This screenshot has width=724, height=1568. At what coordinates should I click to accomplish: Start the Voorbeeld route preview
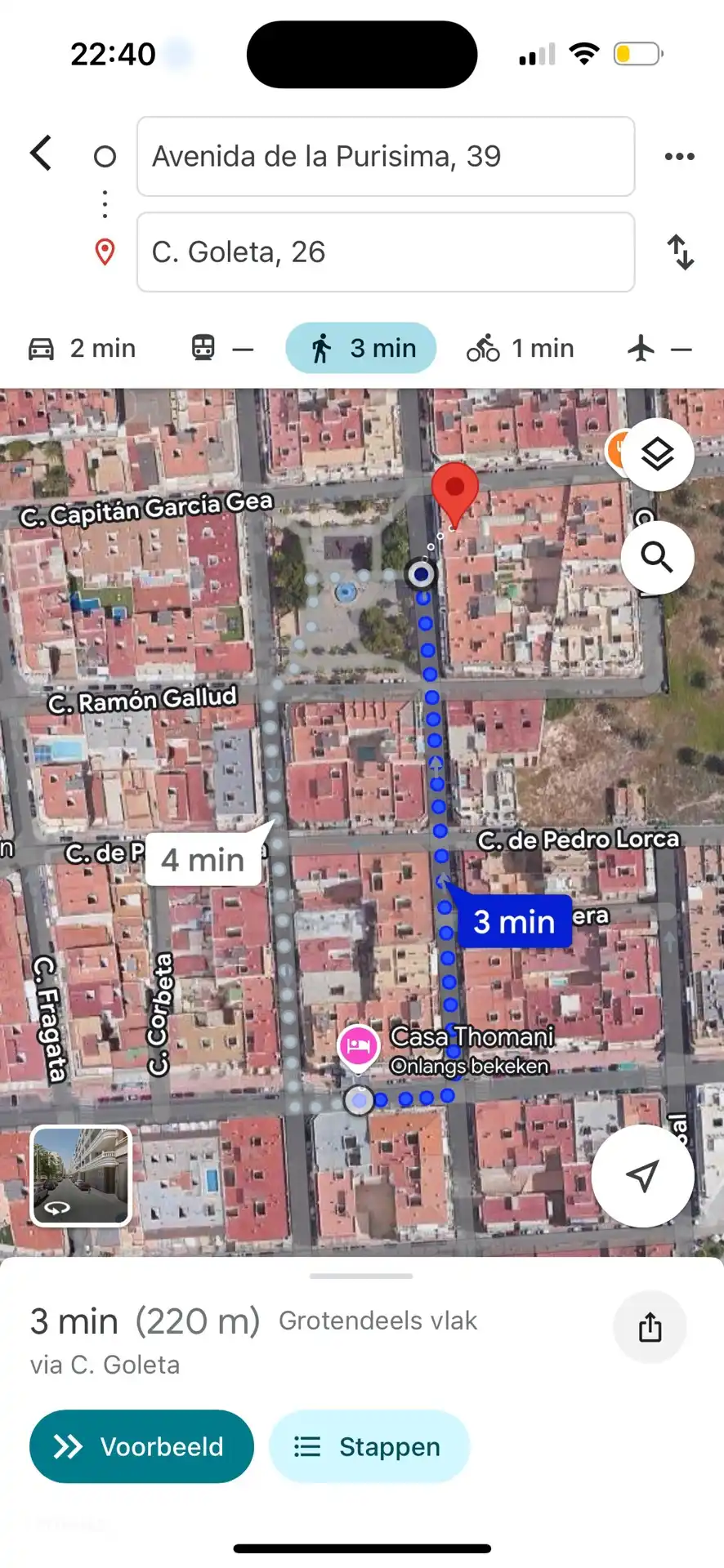141,1446
